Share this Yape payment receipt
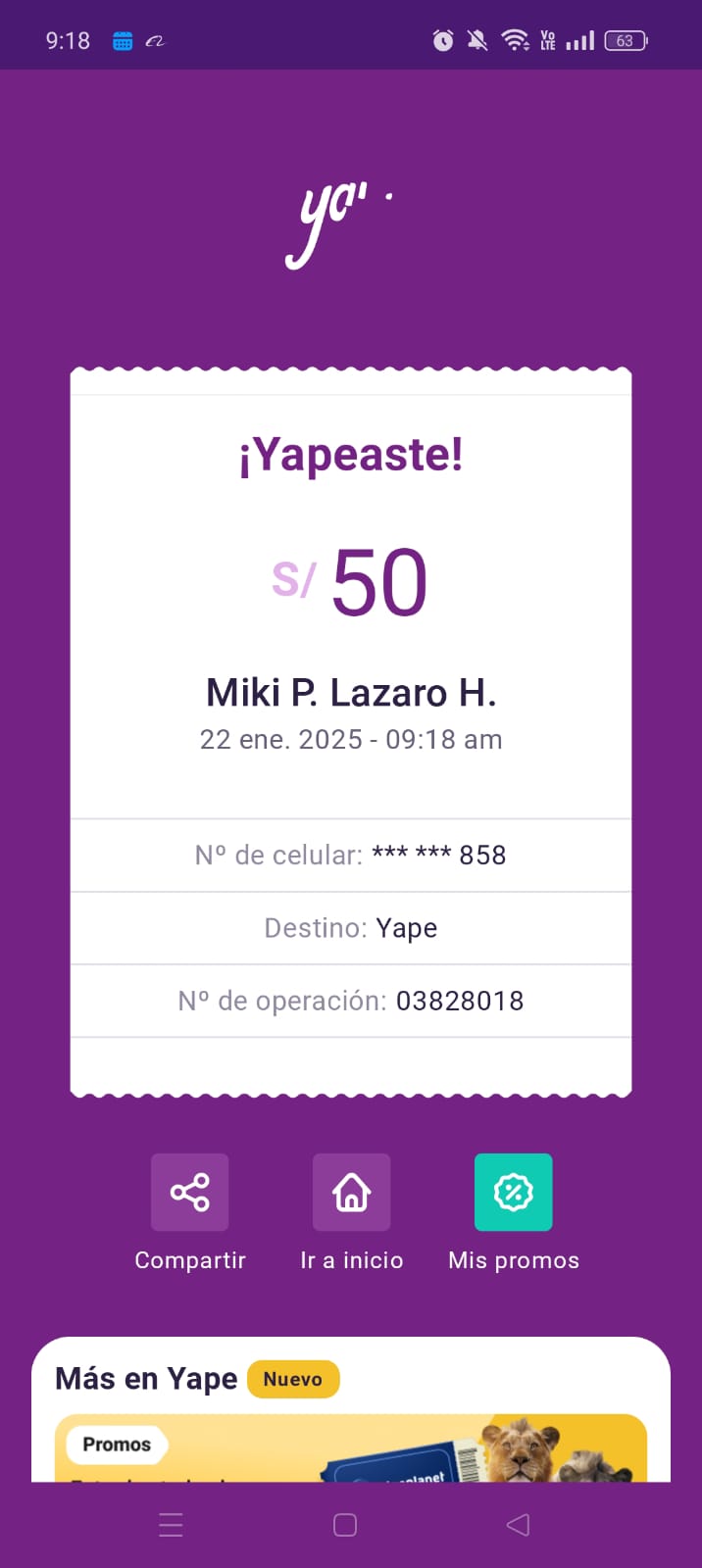The width and height of the screenshot is (702, 1568). pyautogui.click(x=189, y=1192)
